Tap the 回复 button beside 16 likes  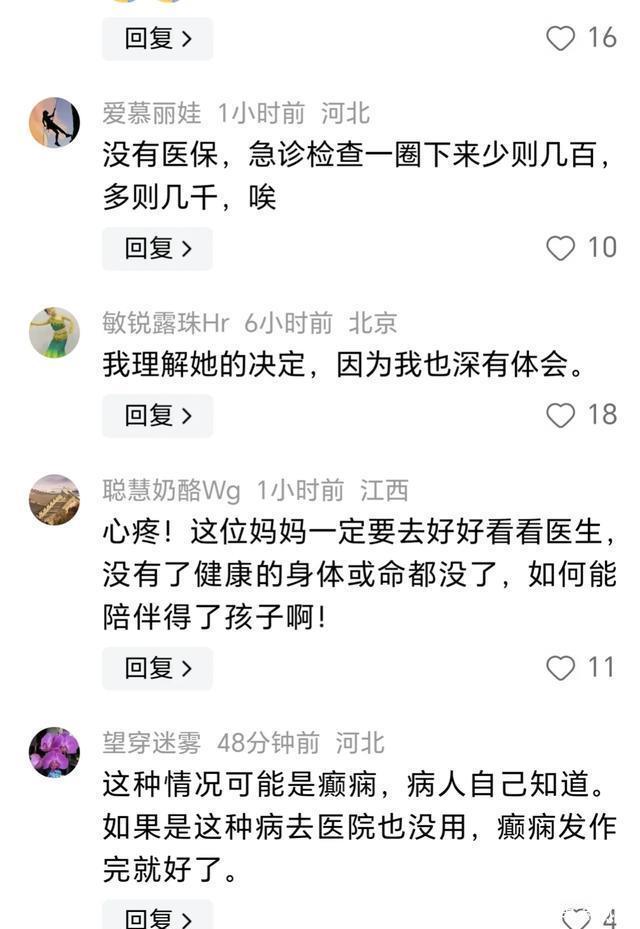(x=157, y=39)
